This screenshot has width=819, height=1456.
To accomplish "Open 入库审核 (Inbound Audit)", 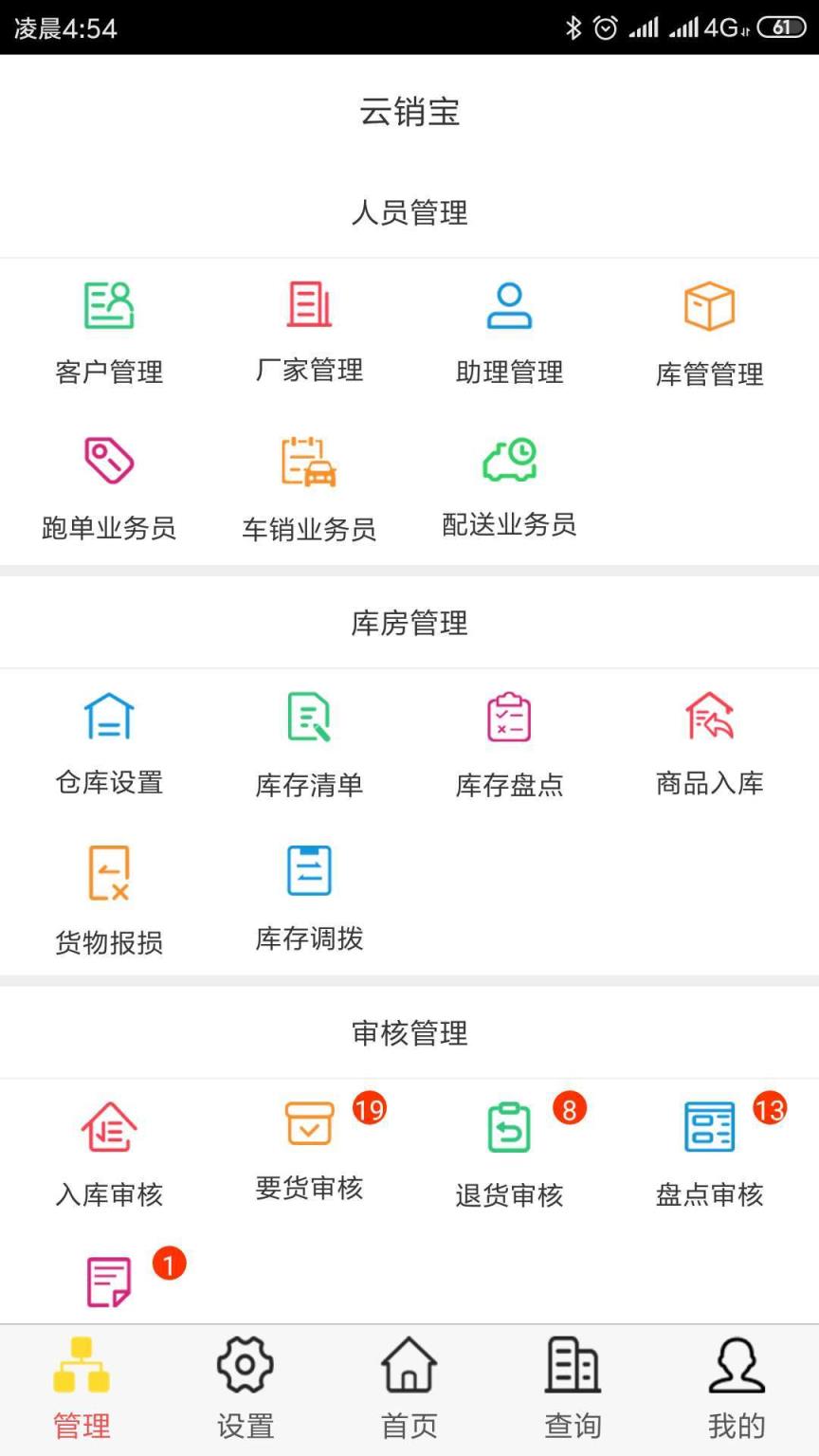I will (x=109, y=1147).
